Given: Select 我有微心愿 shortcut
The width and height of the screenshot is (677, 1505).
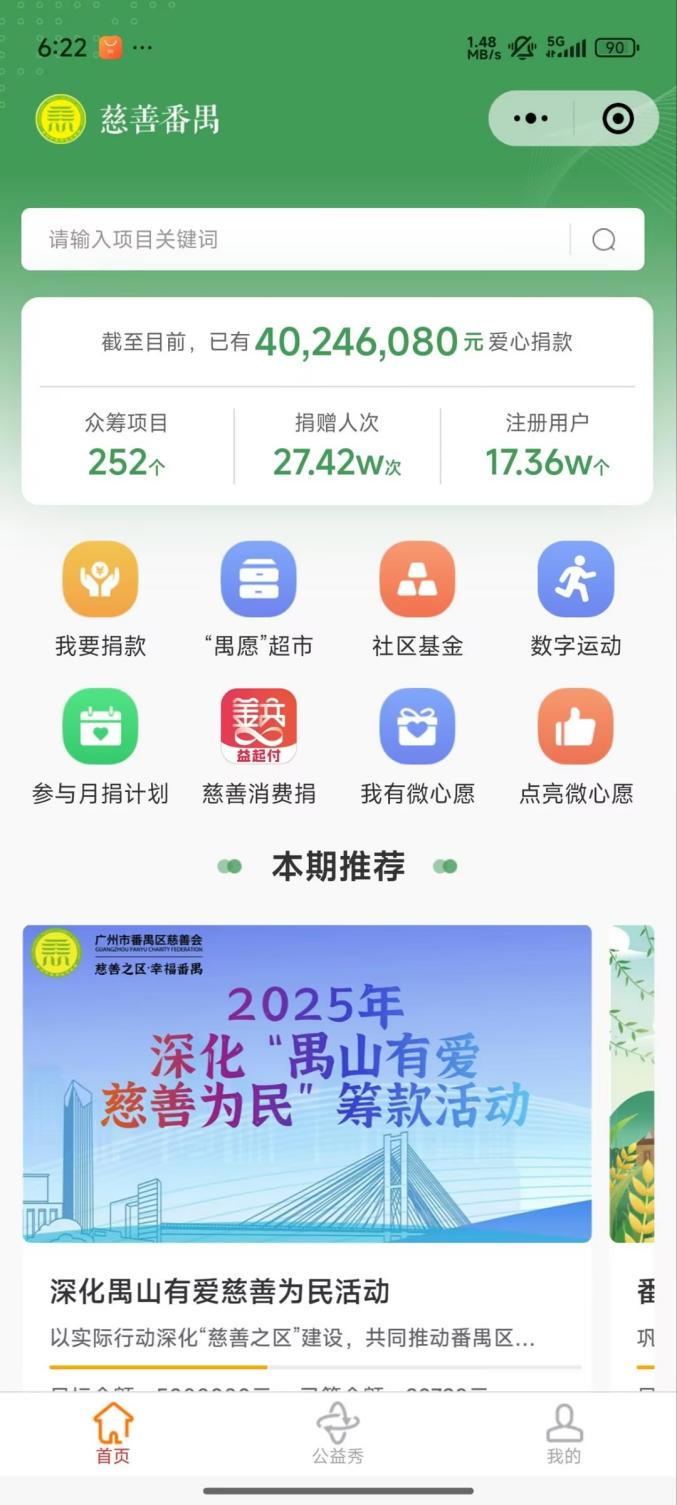Looking at the screenshot, I should click(x=417, y=727).
